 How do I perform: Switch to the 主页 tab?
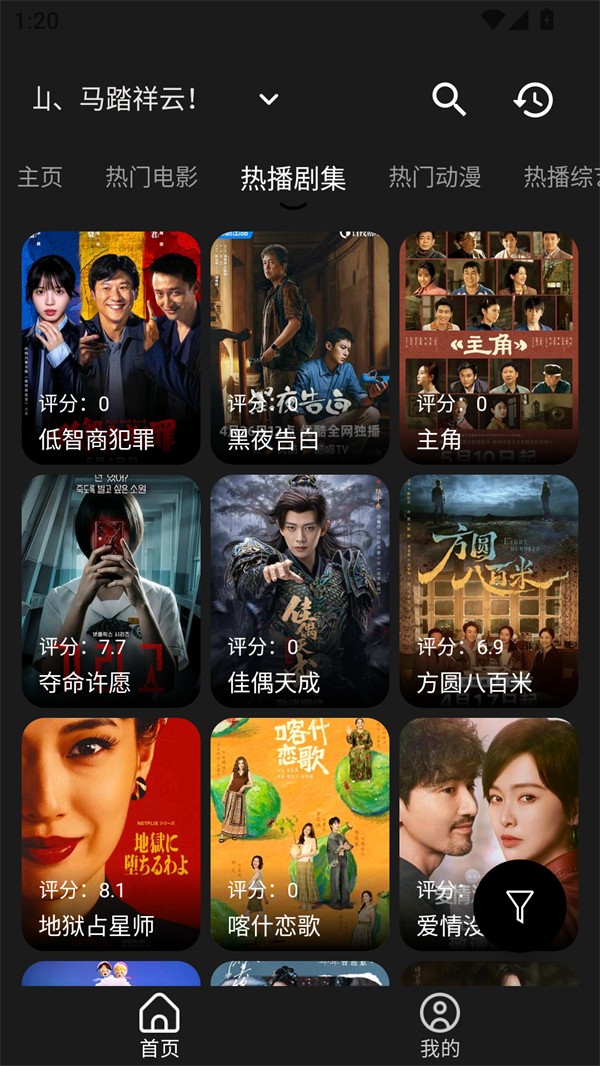(x=40, y=177)
